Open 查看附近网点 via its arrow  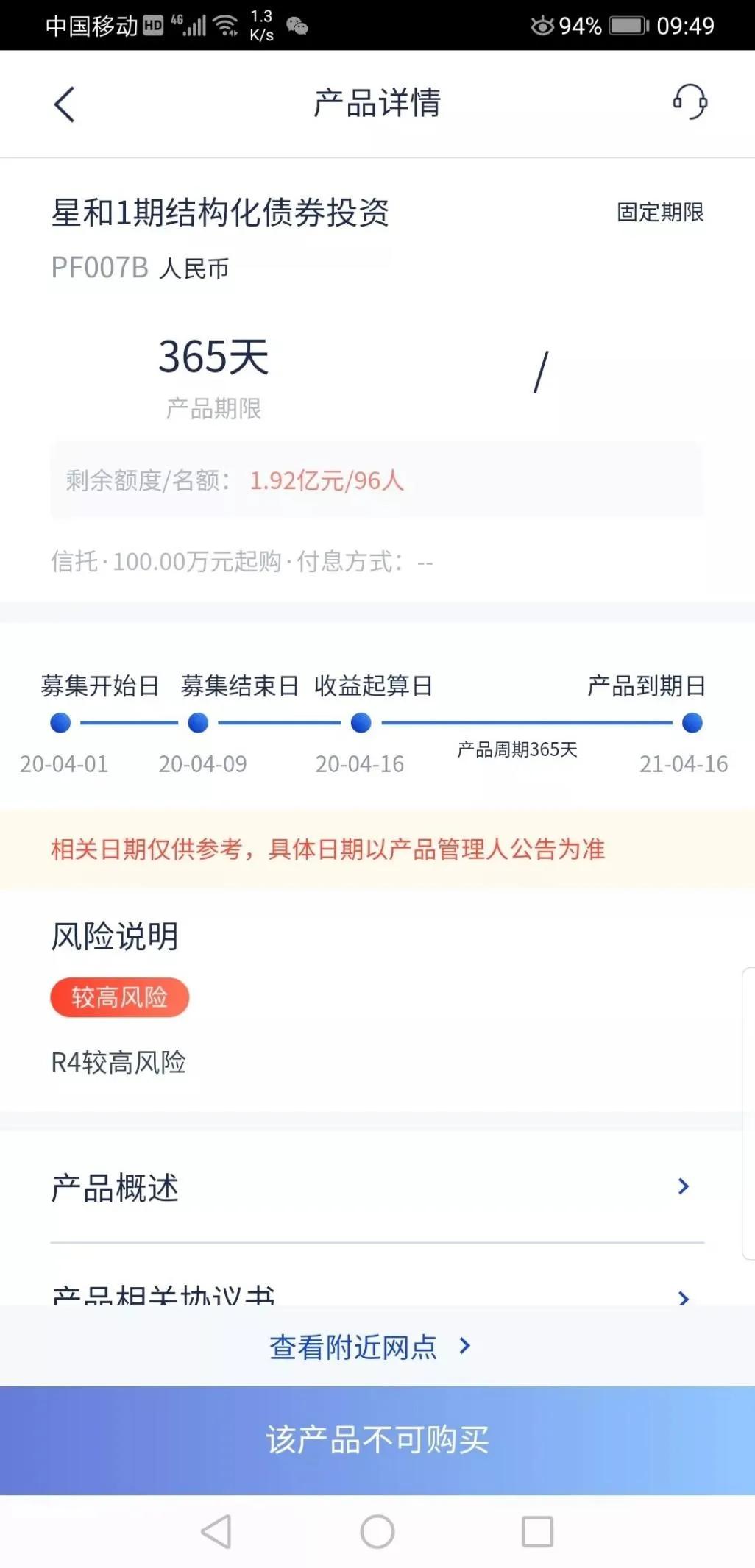[464, 1346]
